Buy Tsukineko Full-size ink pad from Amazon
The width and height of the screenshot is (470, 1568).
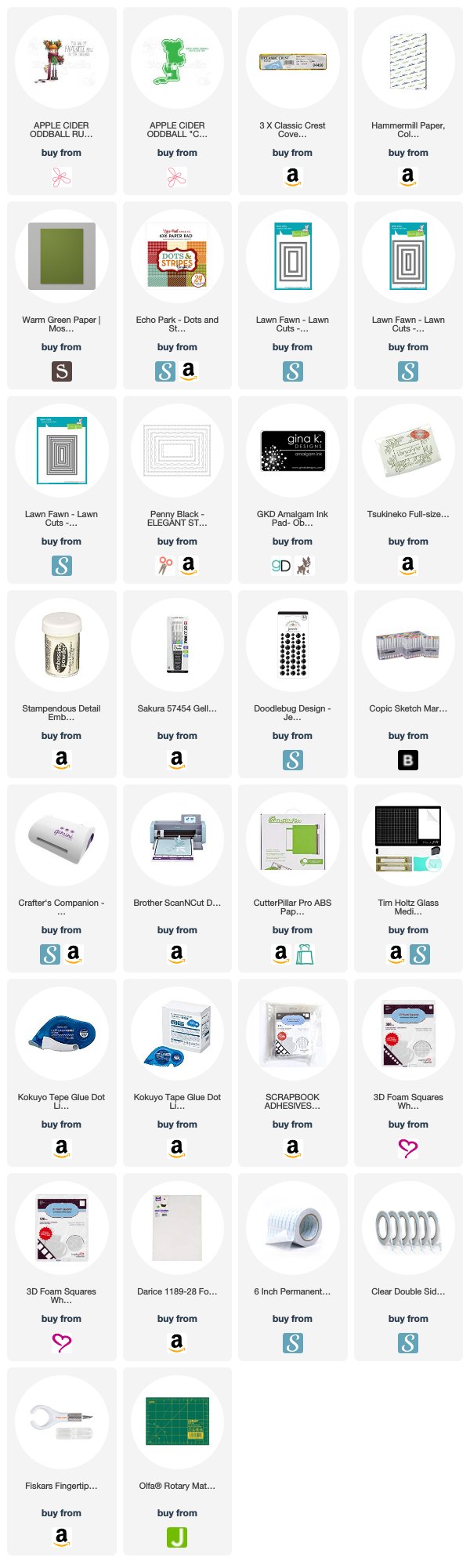pos(408,565)
